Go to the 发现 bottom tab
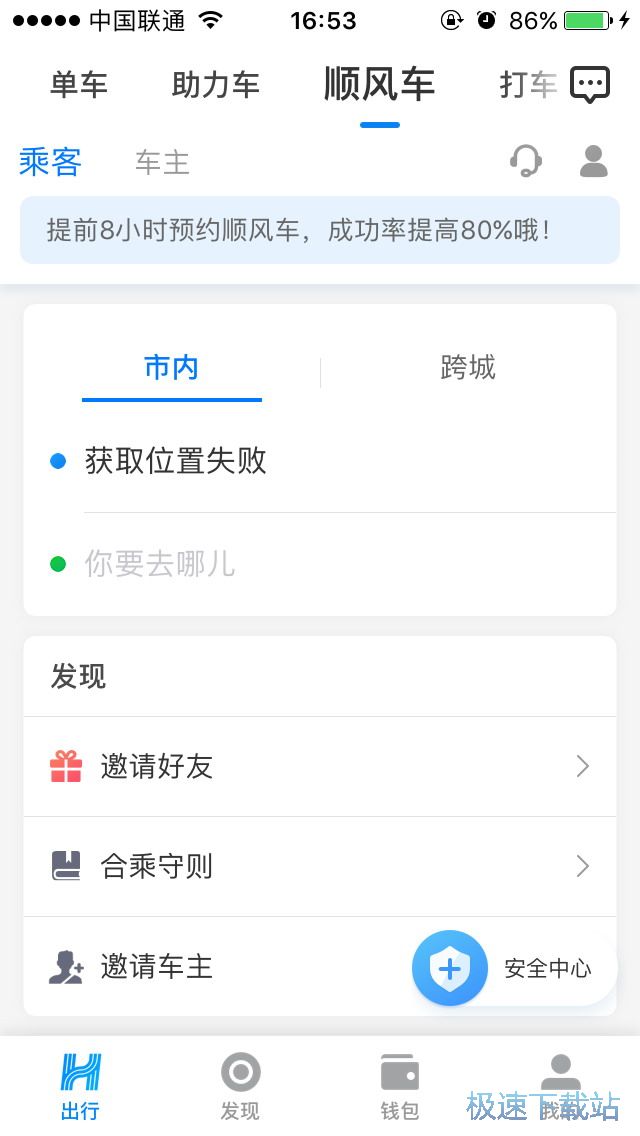 (240, 1086)
